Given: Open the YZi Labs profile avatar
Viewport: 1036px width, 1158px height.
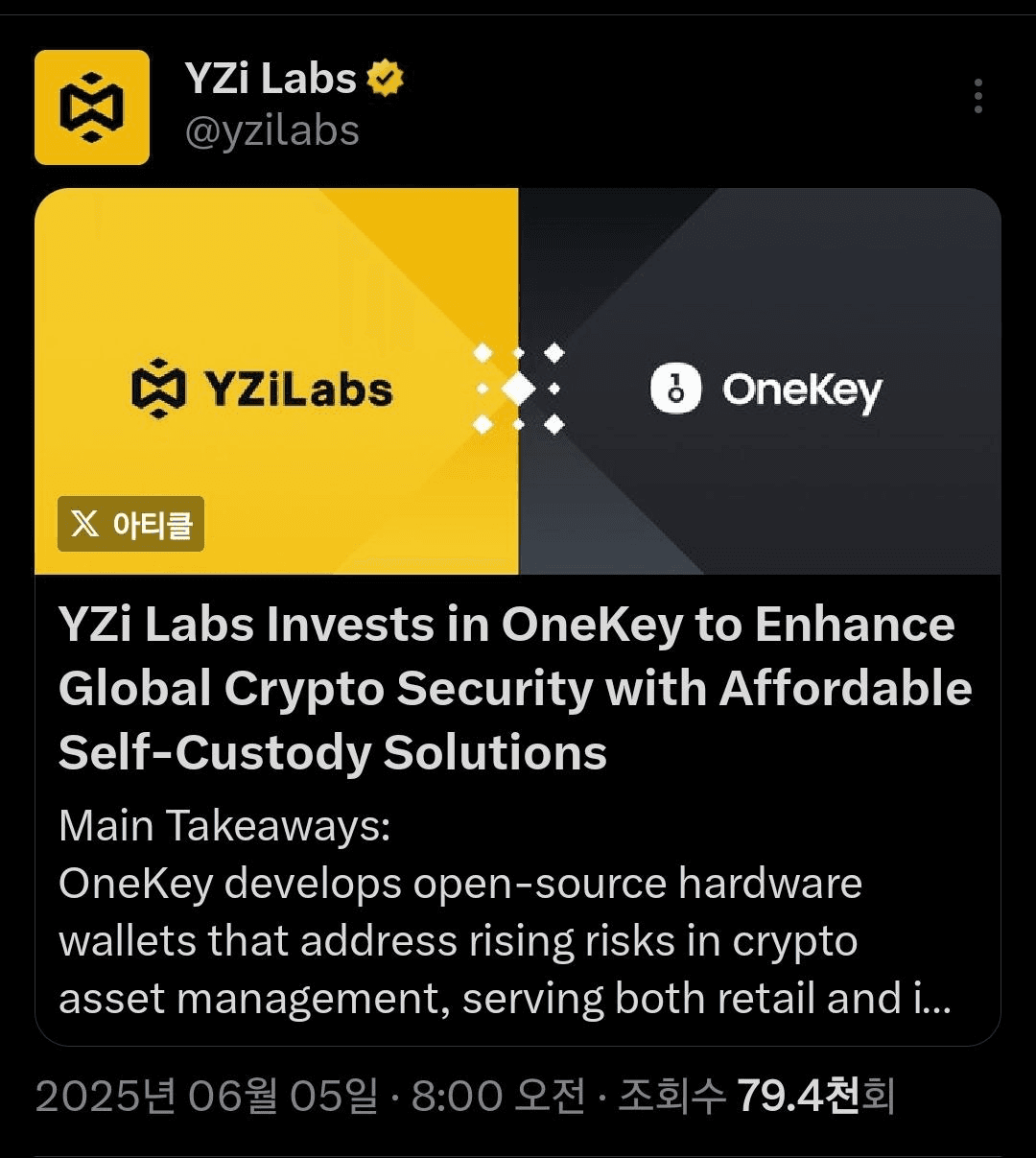Looking at the screenshot, I should click(92, 107).
